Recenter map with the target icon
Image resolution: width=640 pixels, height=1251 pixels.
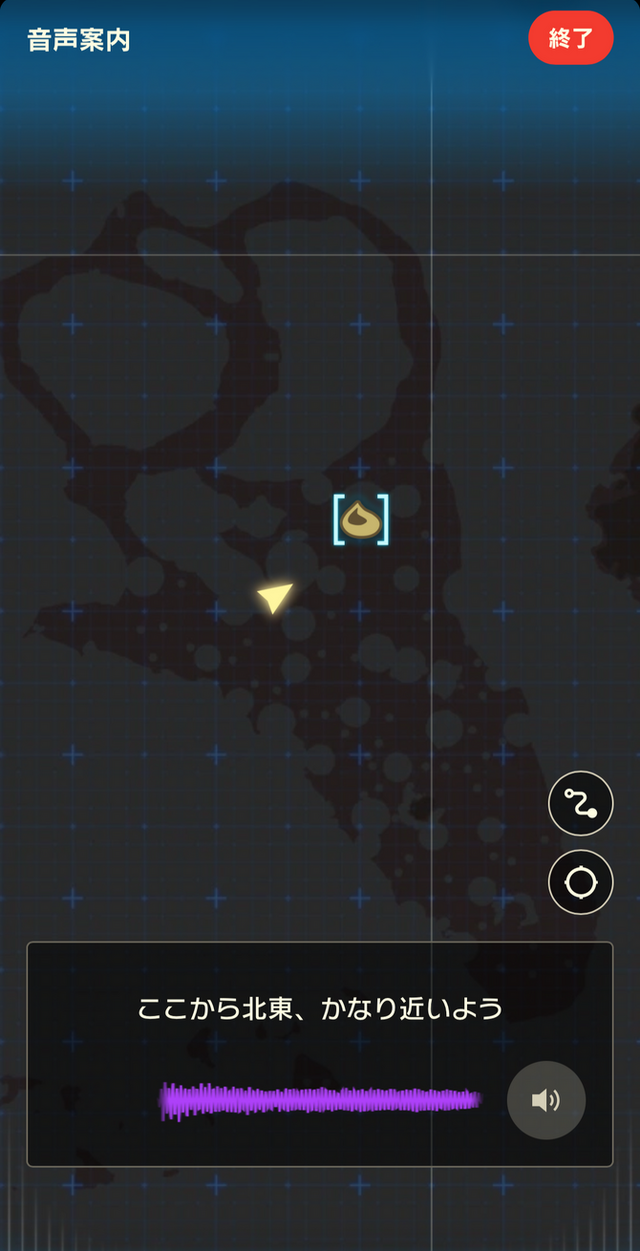[580, 882]
